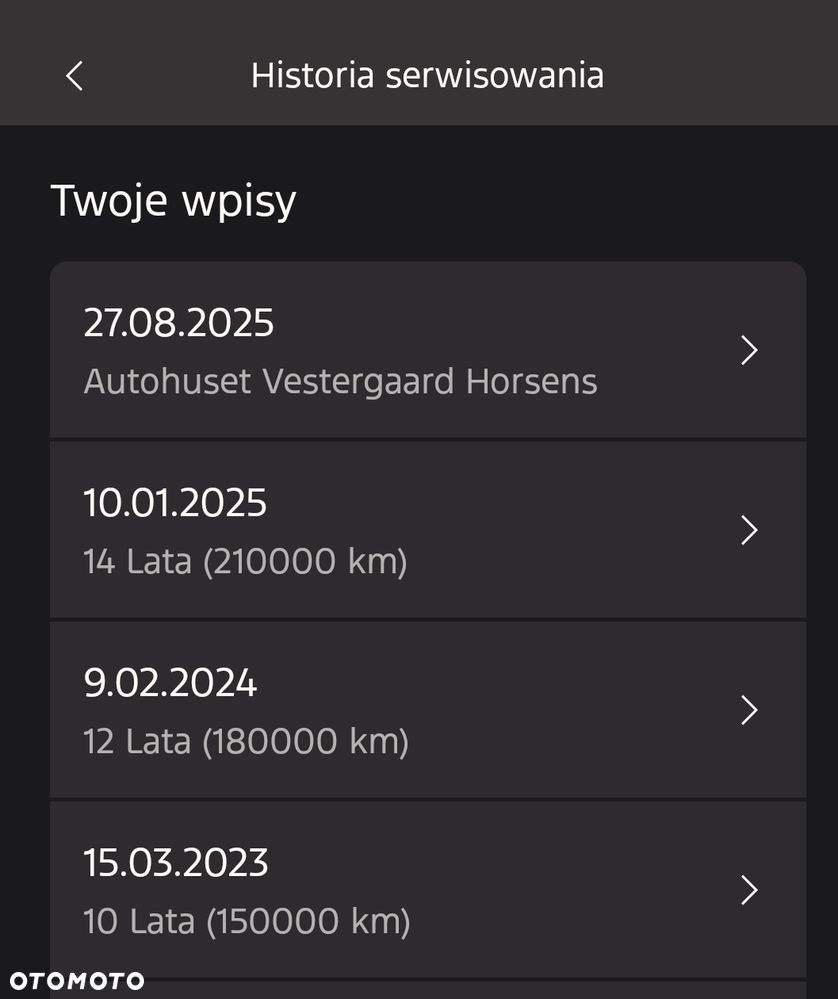Image resolution: width=838 pixels, height=999 pixels.
Task: Open the 27.08.2025 Autohuset Vestergaard entry
Action: (x=428, y=351)
